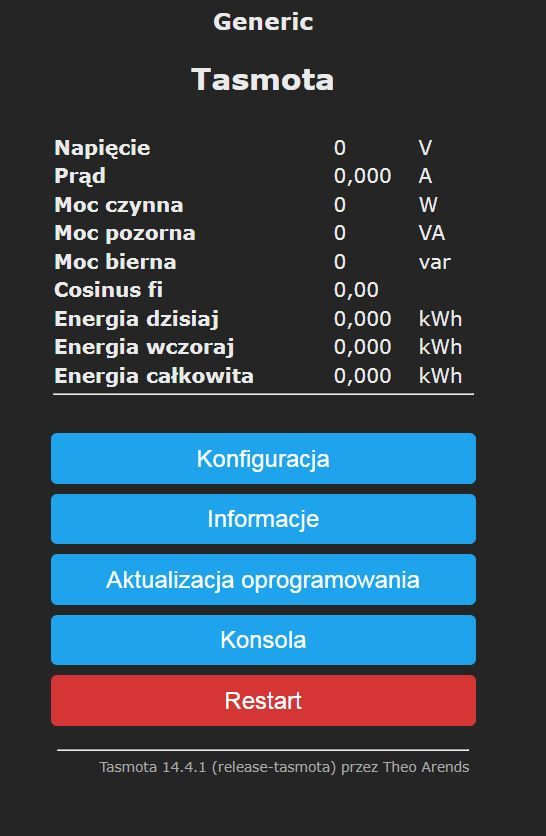Open the Informacje page
The height and width of the screenshot is (836, 546).
click(x=263, y=519)
